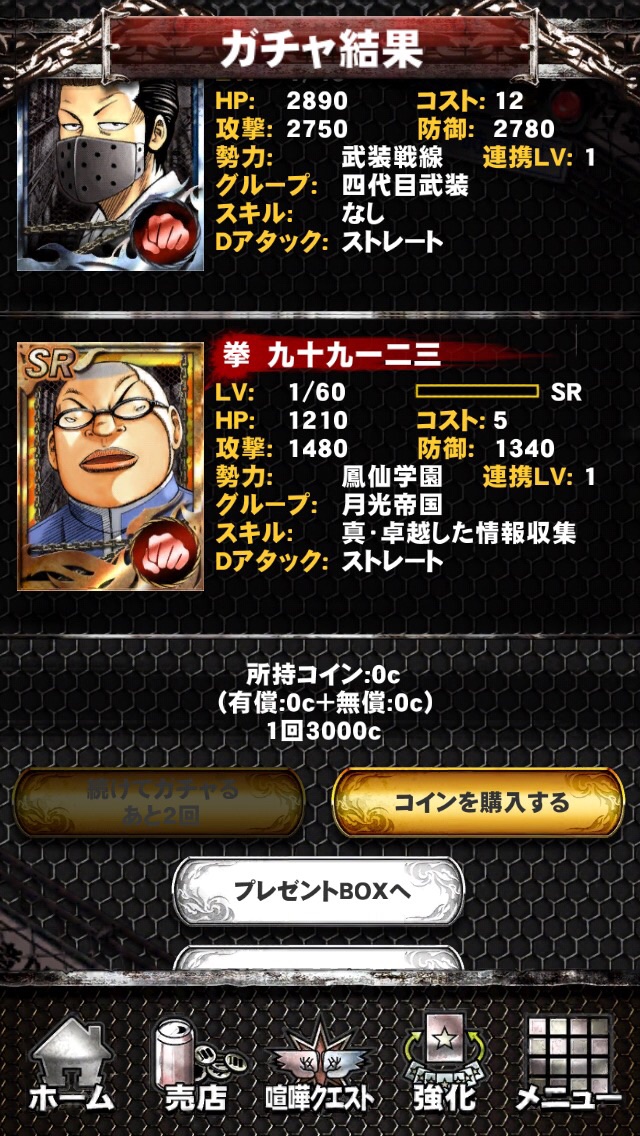Open the メニュー menu tab
The height and width of the screenshot is (1136, 640).
click(568, 1066)
